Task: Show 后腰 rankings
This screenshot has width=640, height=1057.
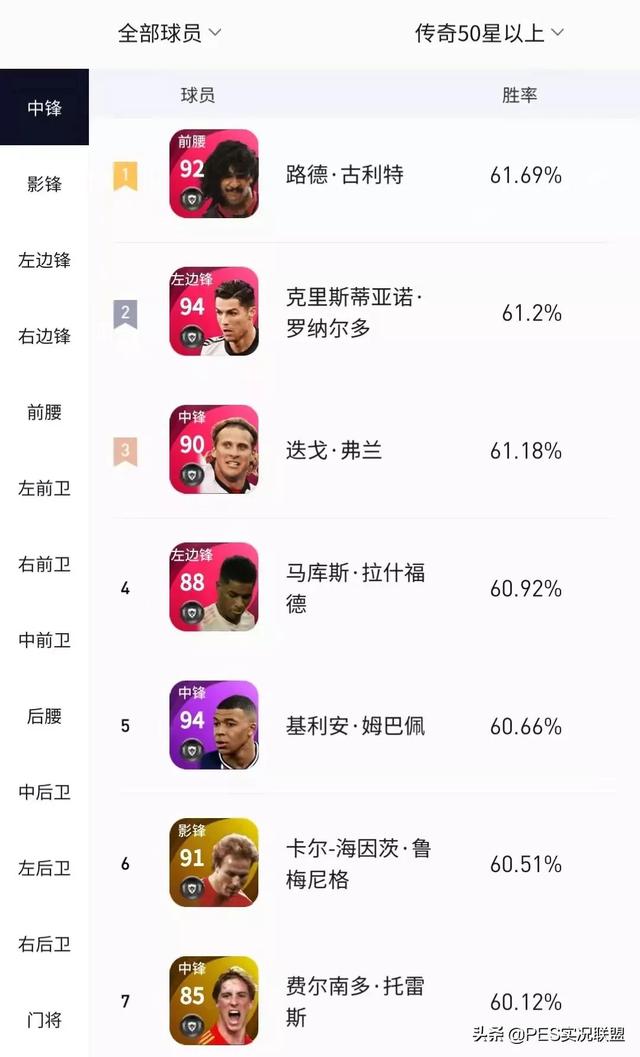Action: [45, 716]
